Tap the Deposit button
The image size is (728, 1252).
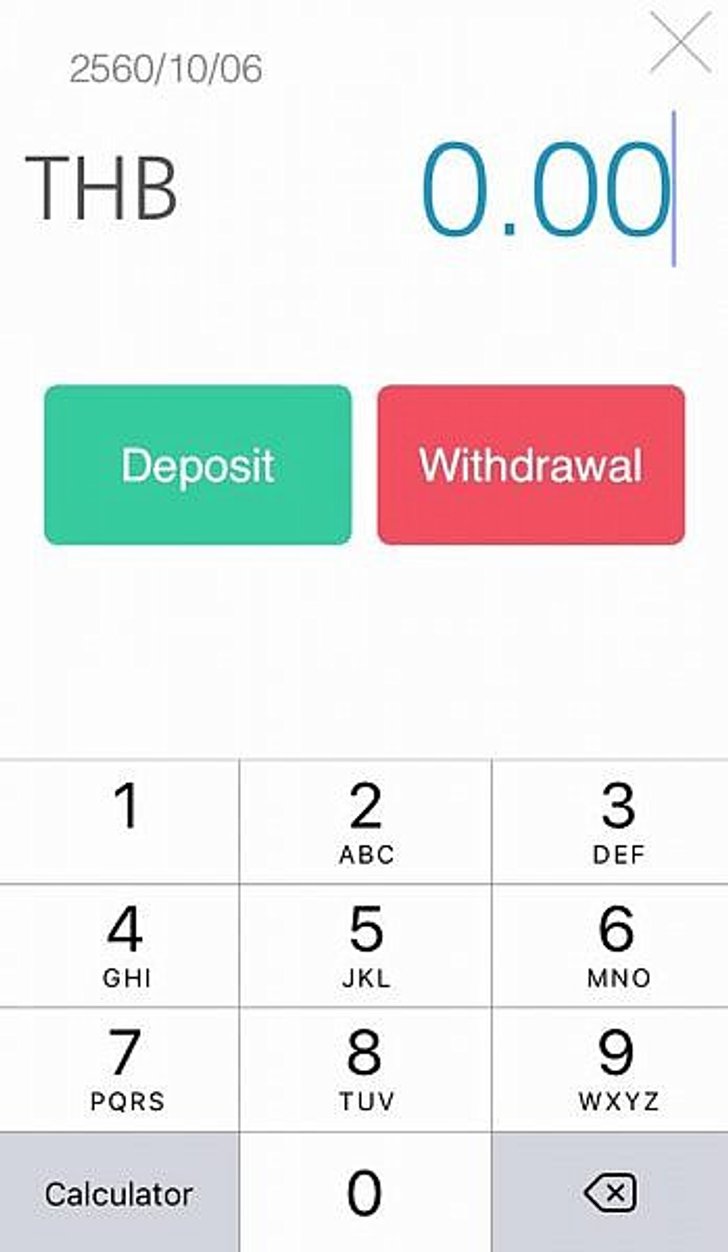pyautogui.click(x=198, y=465)
